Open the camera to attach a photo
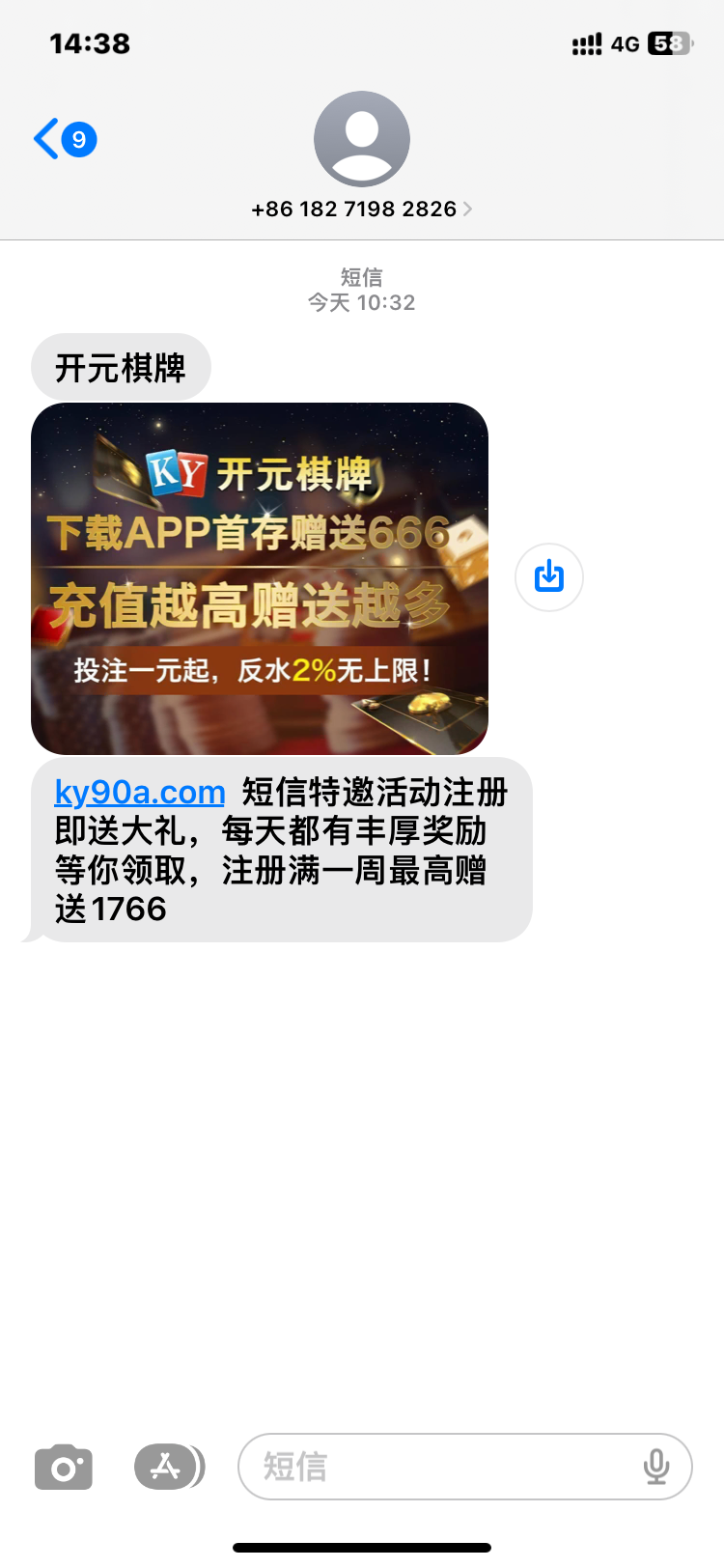Viewport: 724px width, 1568px height. click(64, 1468)
